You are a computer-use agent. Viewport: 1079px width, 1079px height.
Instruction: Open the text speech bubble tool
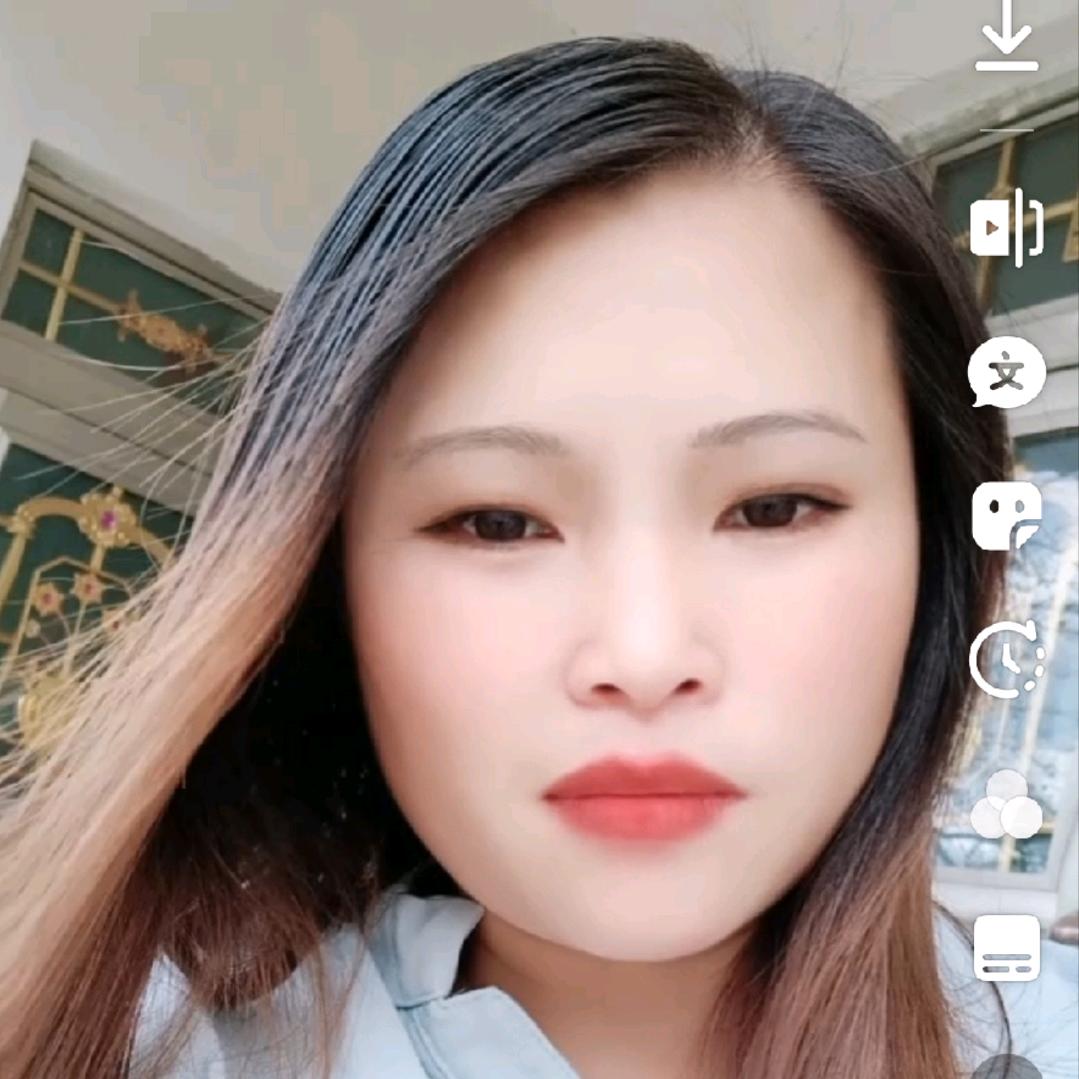coord(1006,374)
